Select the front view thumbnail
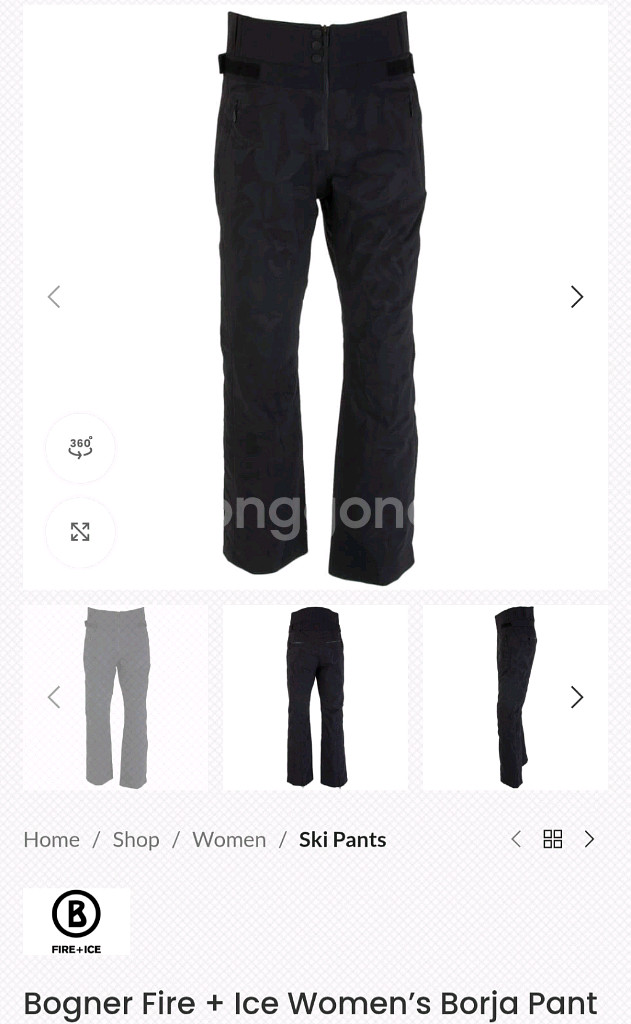Image resolution: width=631 pixels, height=1024 pixels. point(116,697)
